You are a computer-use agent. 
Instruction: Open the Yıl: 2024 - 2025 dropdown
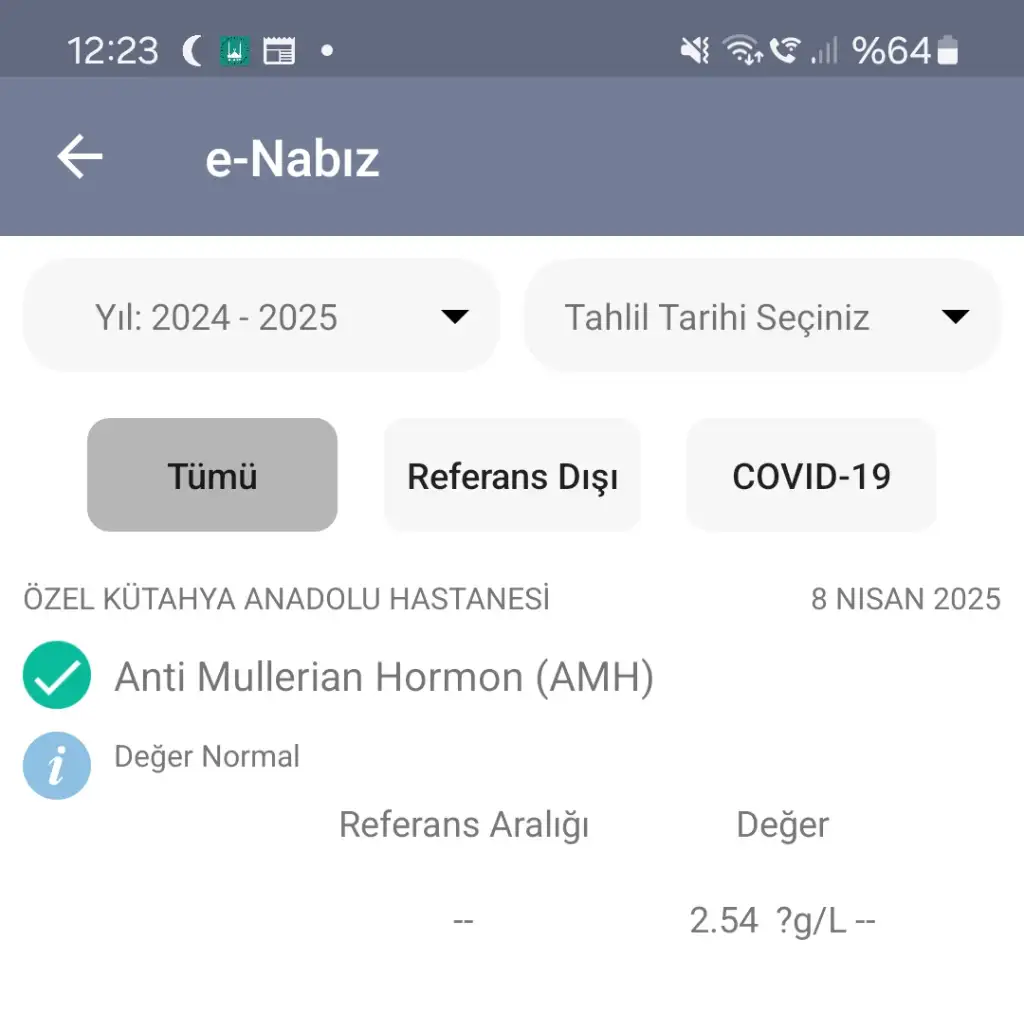[261, 317]
